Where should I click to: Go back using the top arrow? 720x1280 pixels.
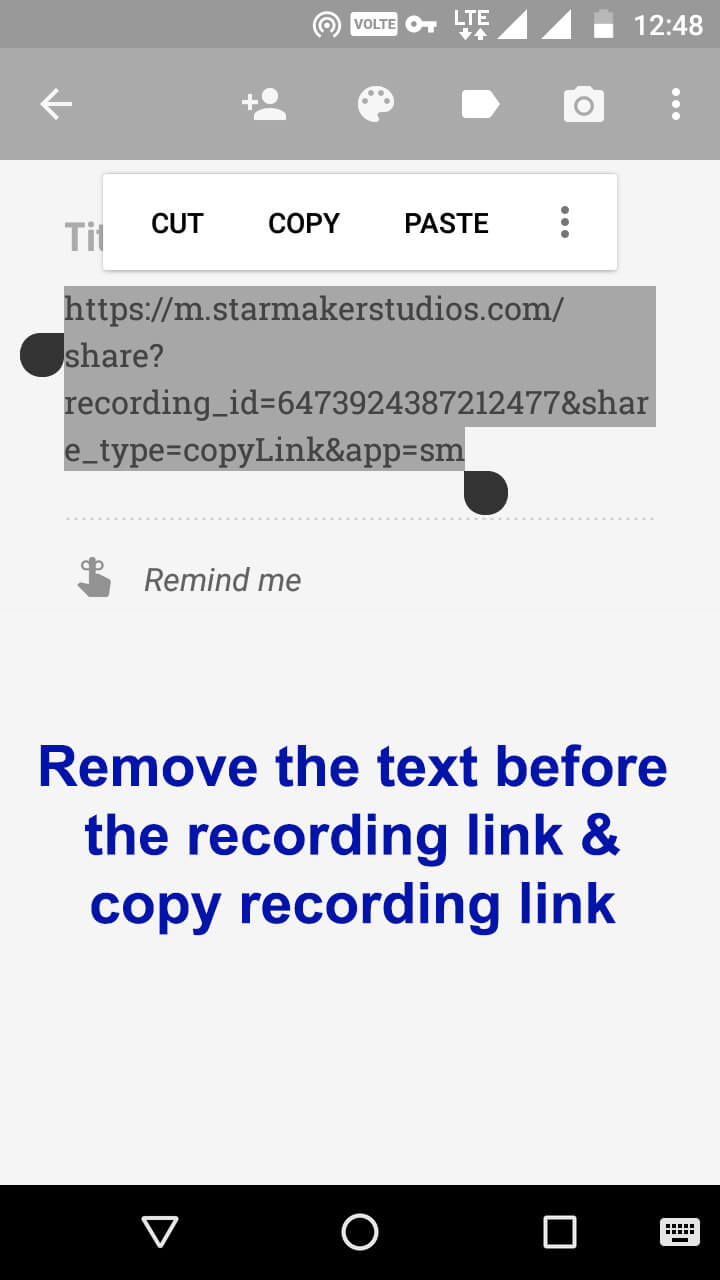click(56, 104)
